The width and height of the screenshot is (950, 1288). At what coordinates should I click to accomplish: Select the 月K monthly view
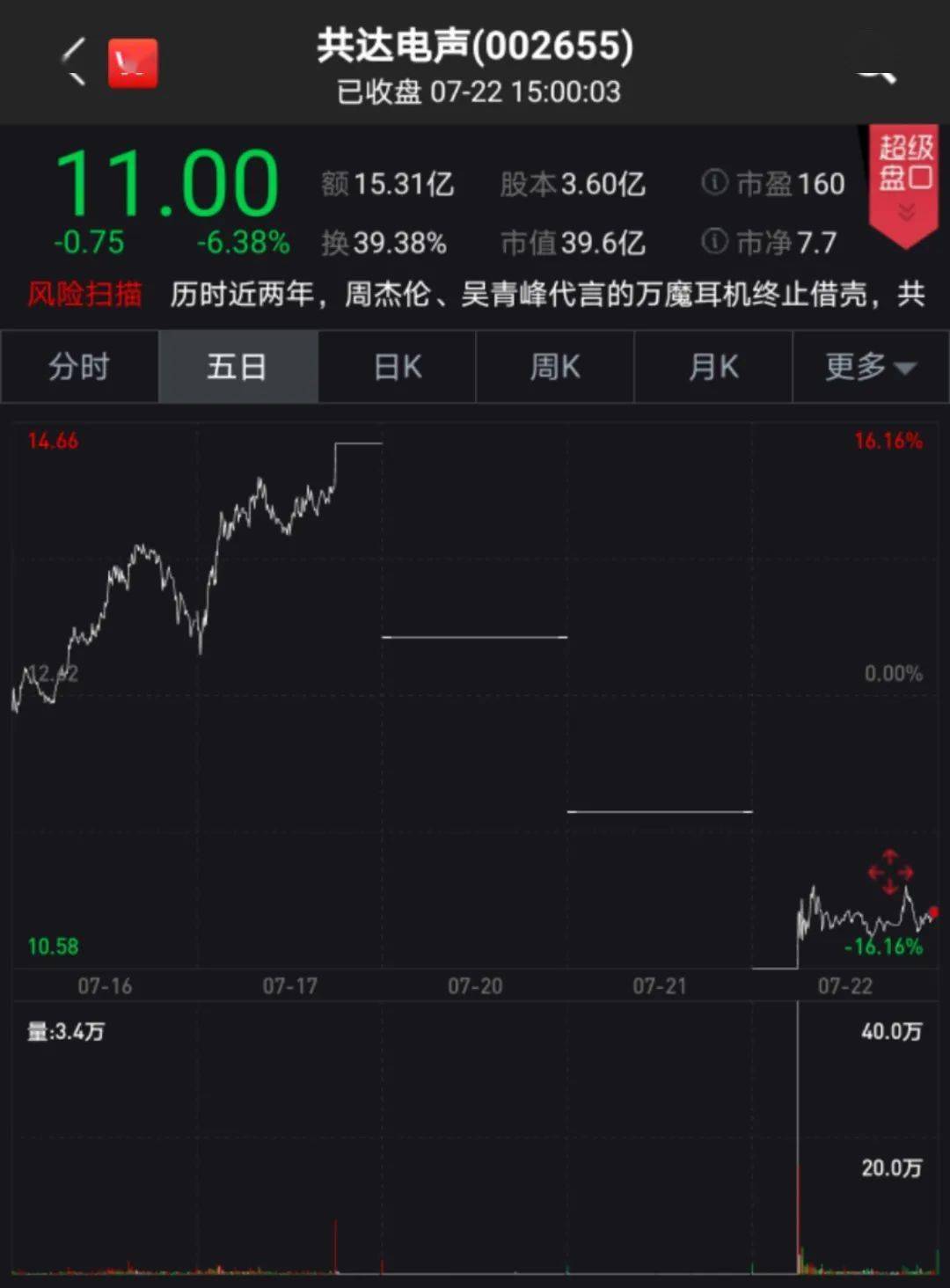coord(712,367)
